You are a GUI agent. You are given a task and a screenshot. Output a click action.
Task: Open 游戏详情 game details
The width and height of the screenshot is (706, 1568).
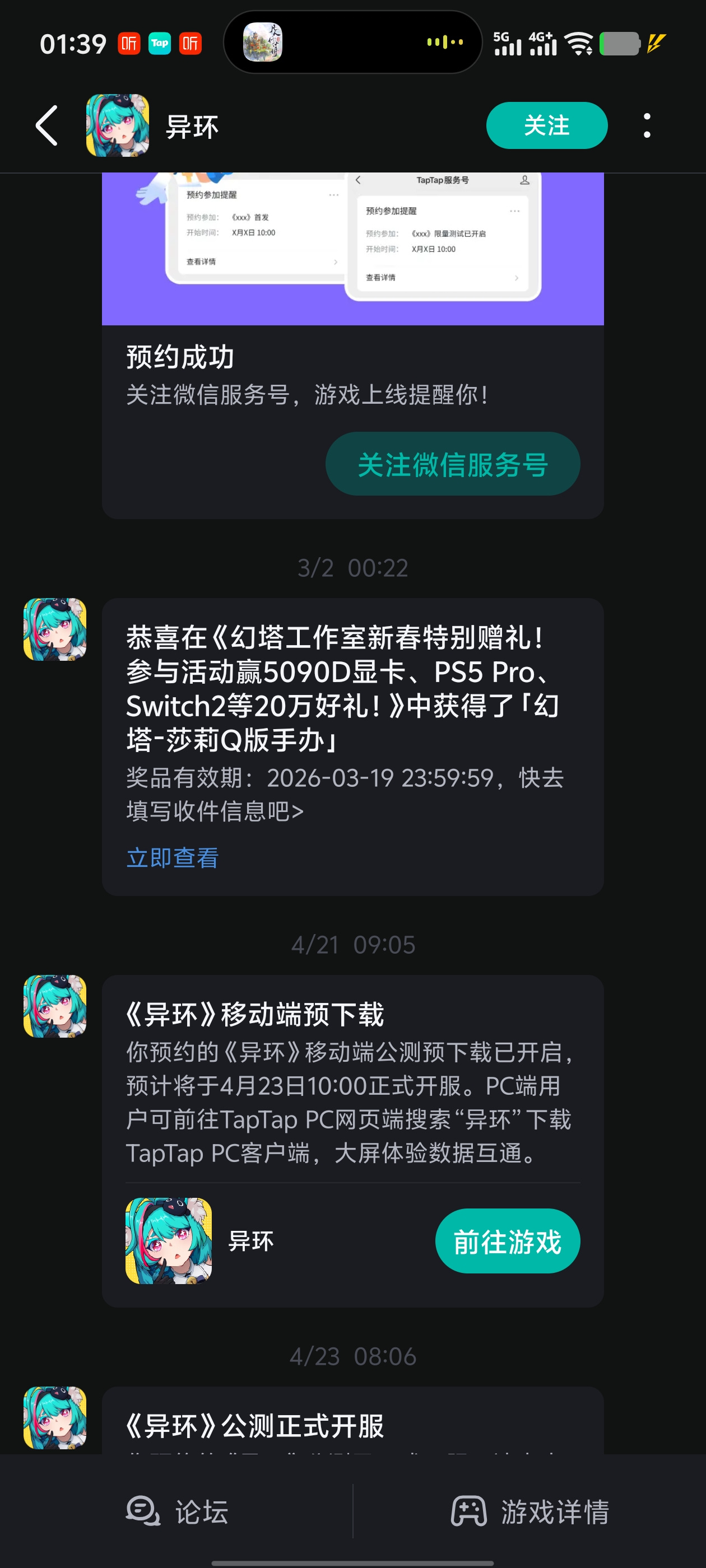pyautogui.click(x=529, y=1512)
